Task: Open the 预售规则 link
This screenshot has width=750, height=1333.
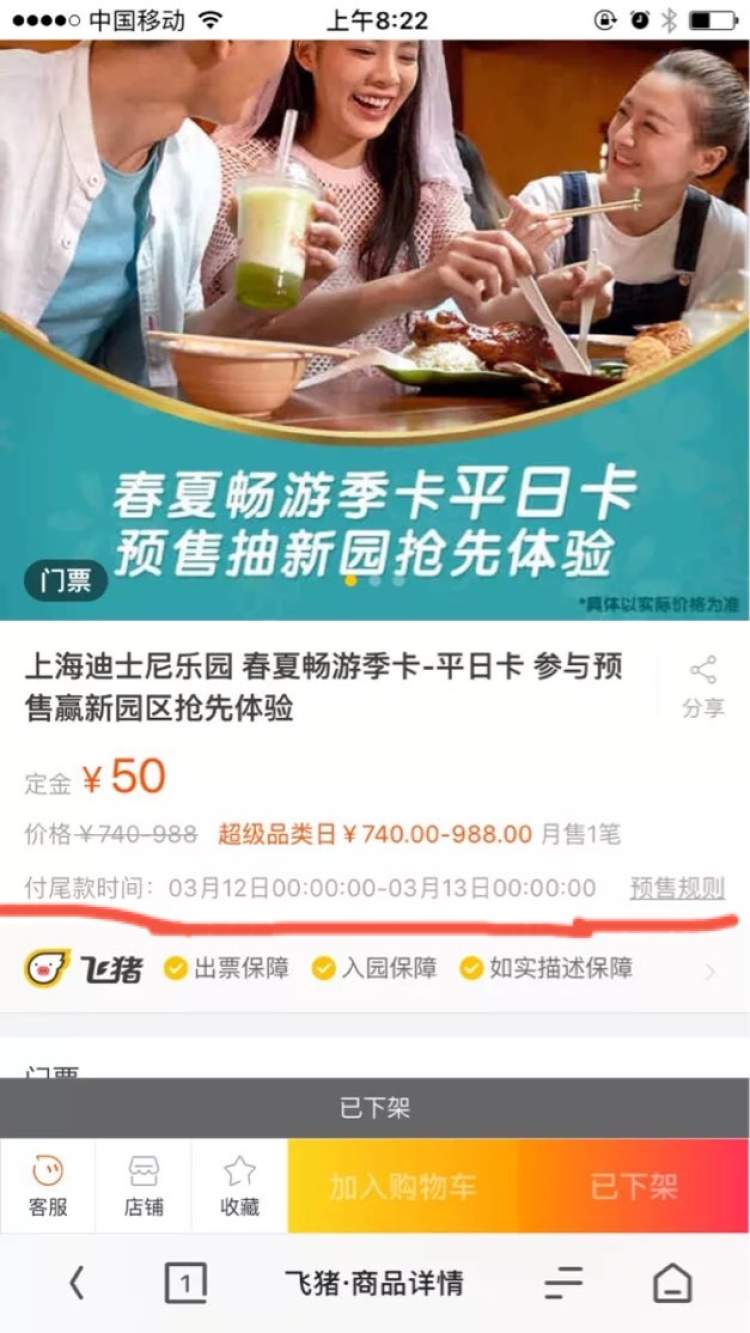Action: pos(677,887)
